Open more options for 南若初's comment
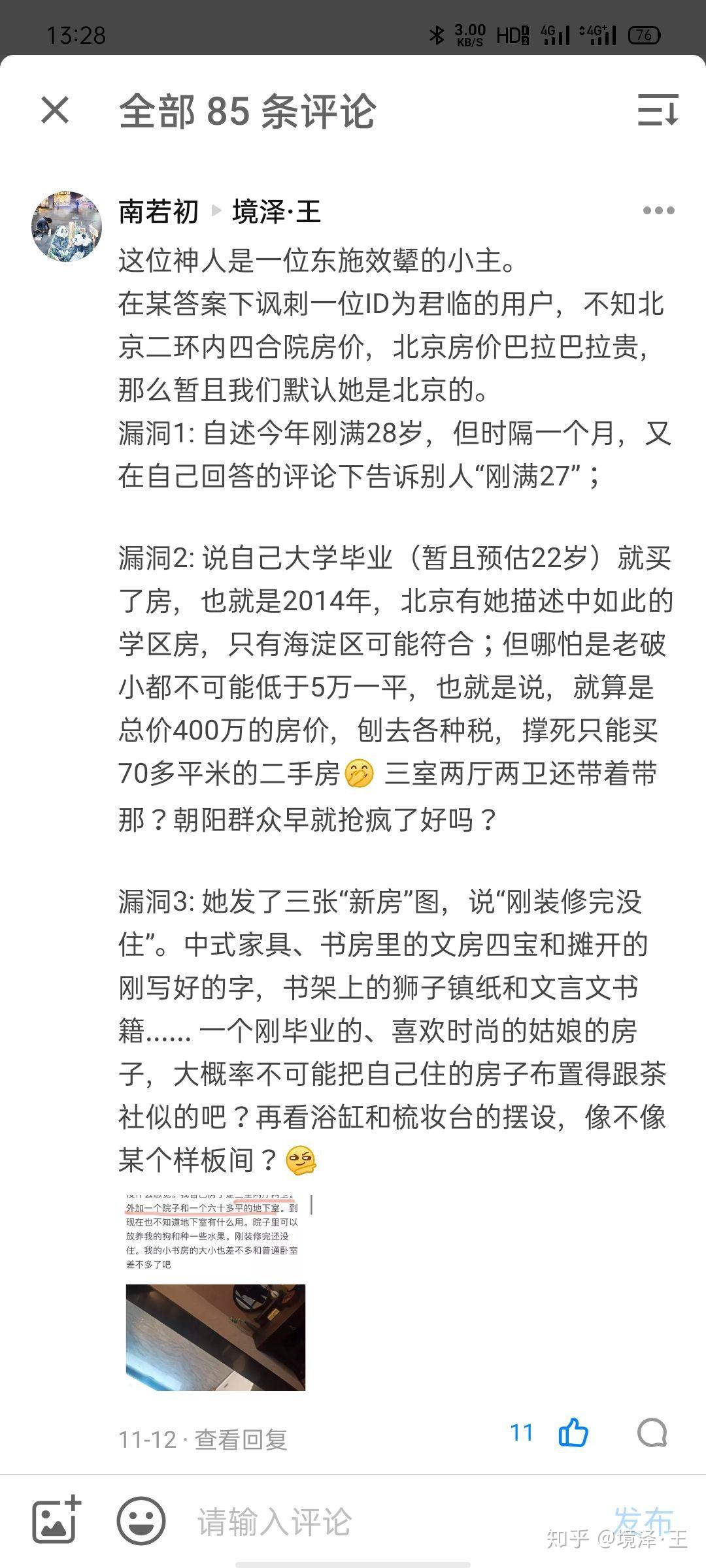The height and width of the screenshot is (1568, 706). [x=658, y=210]
